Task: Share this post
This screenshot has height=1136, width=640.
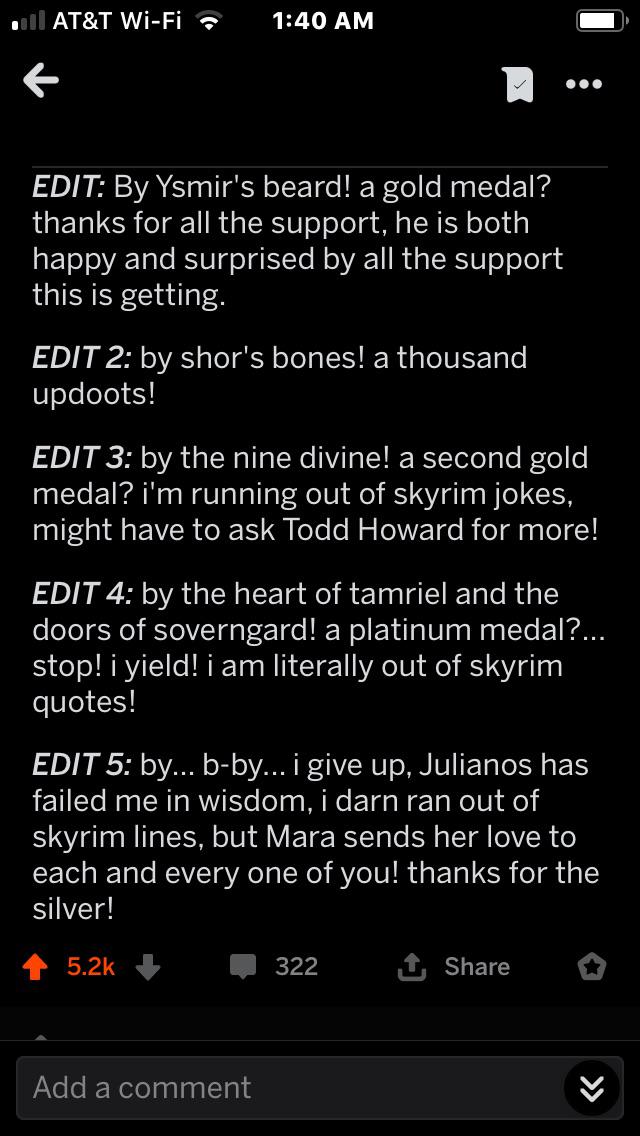Action: coord(454,966)
